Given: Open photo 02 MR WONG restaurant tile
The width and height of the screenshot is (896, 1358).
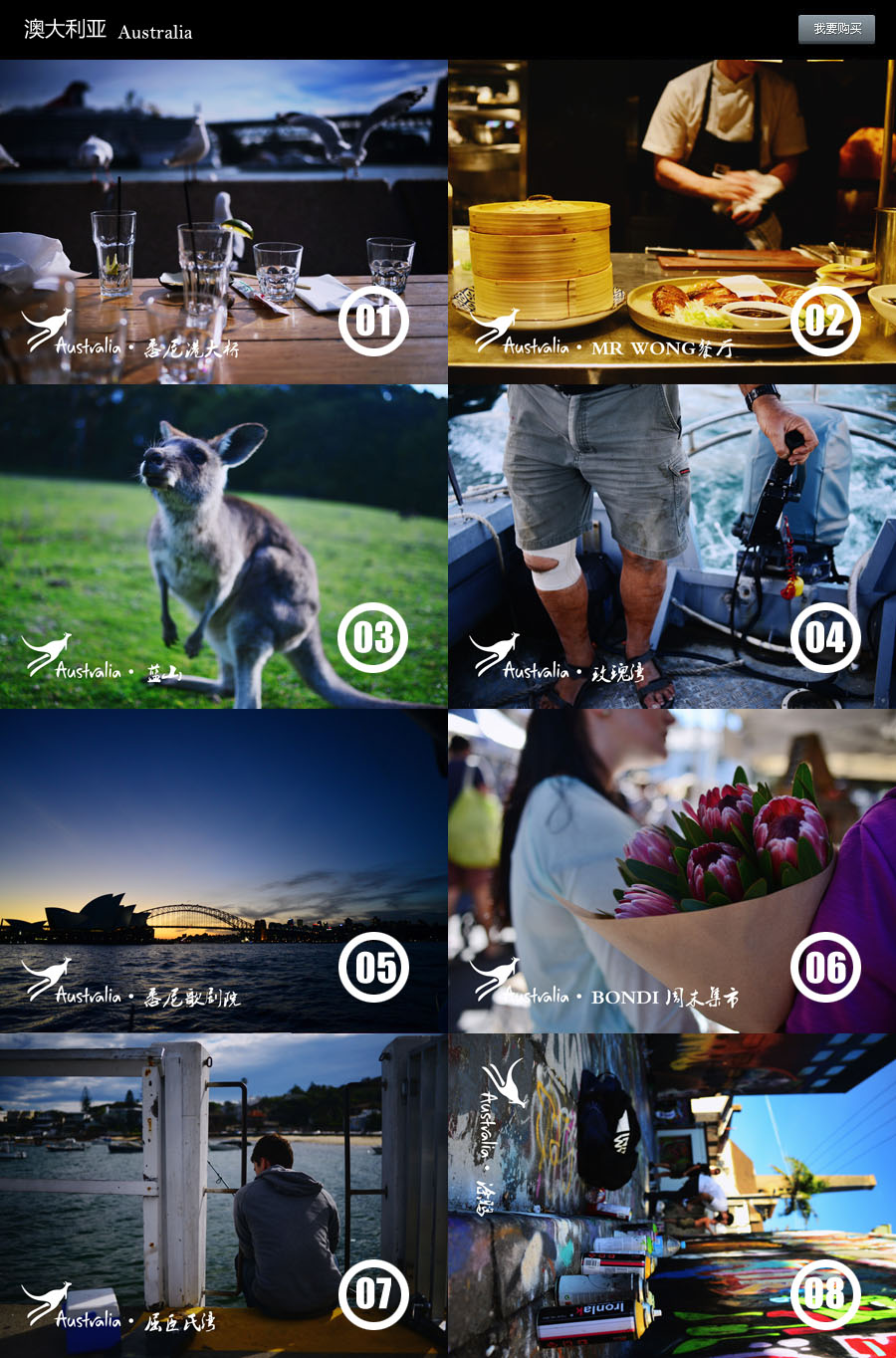Looking at the screenshot, I should click(x=672, y=221).
